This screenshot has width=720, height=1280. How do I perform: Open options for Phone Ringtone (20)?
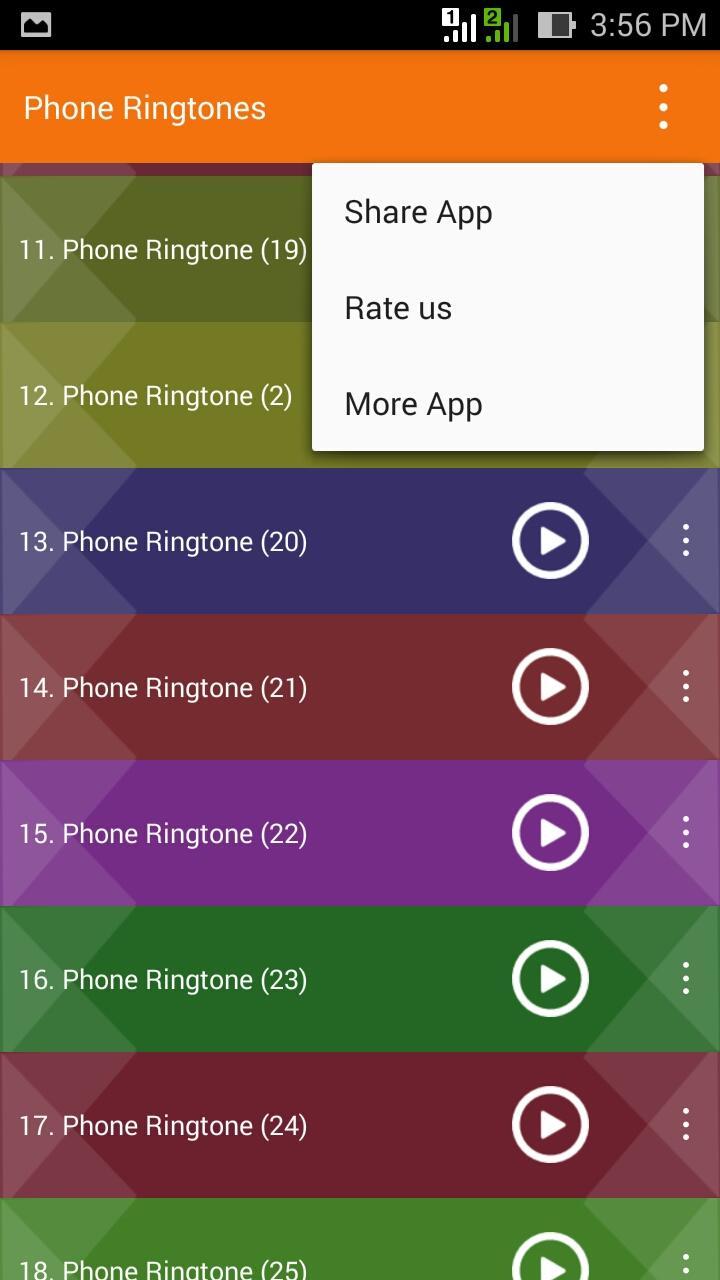pos(686,541)
